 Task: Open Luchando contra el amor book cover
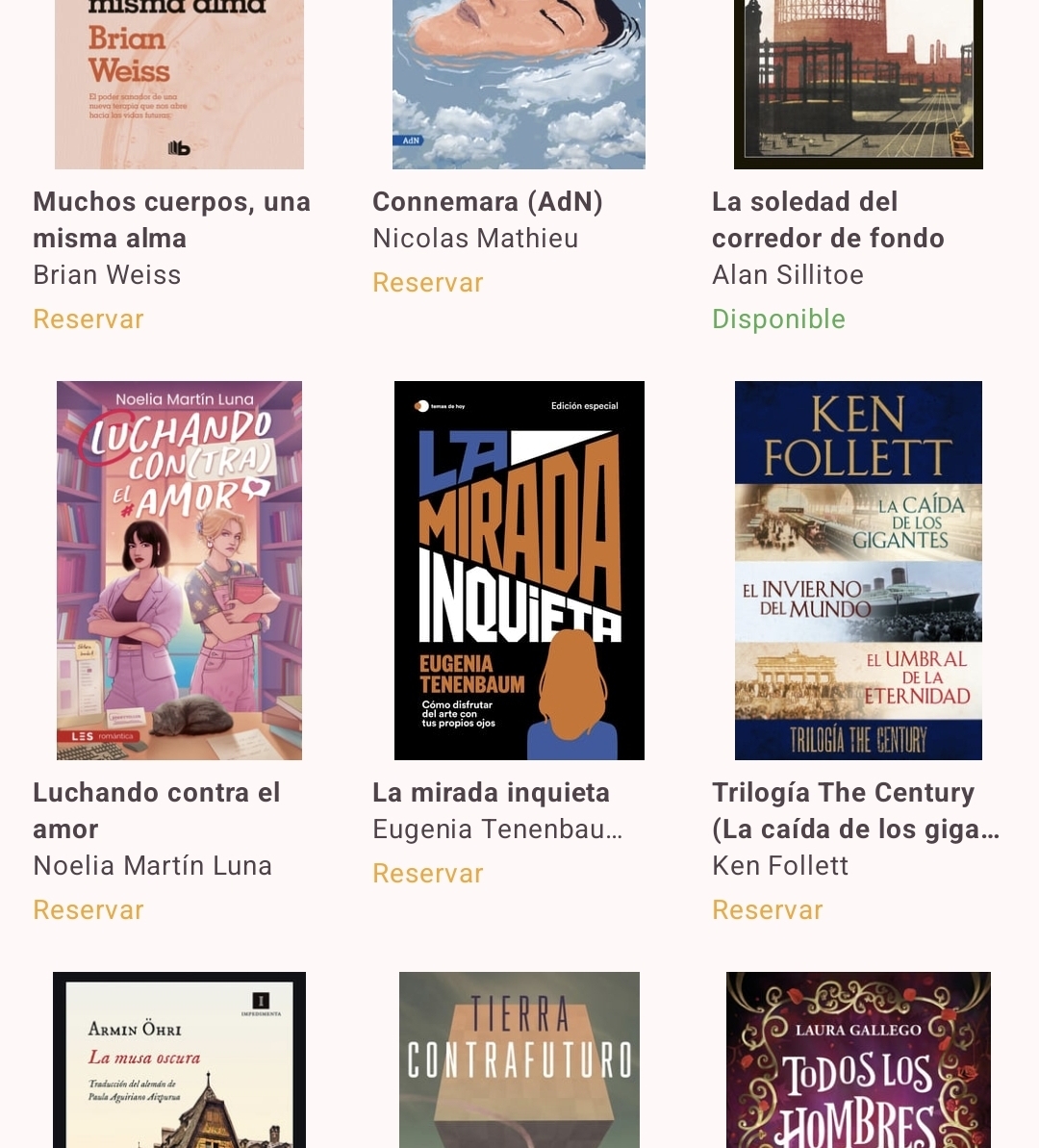coord(179,570)
